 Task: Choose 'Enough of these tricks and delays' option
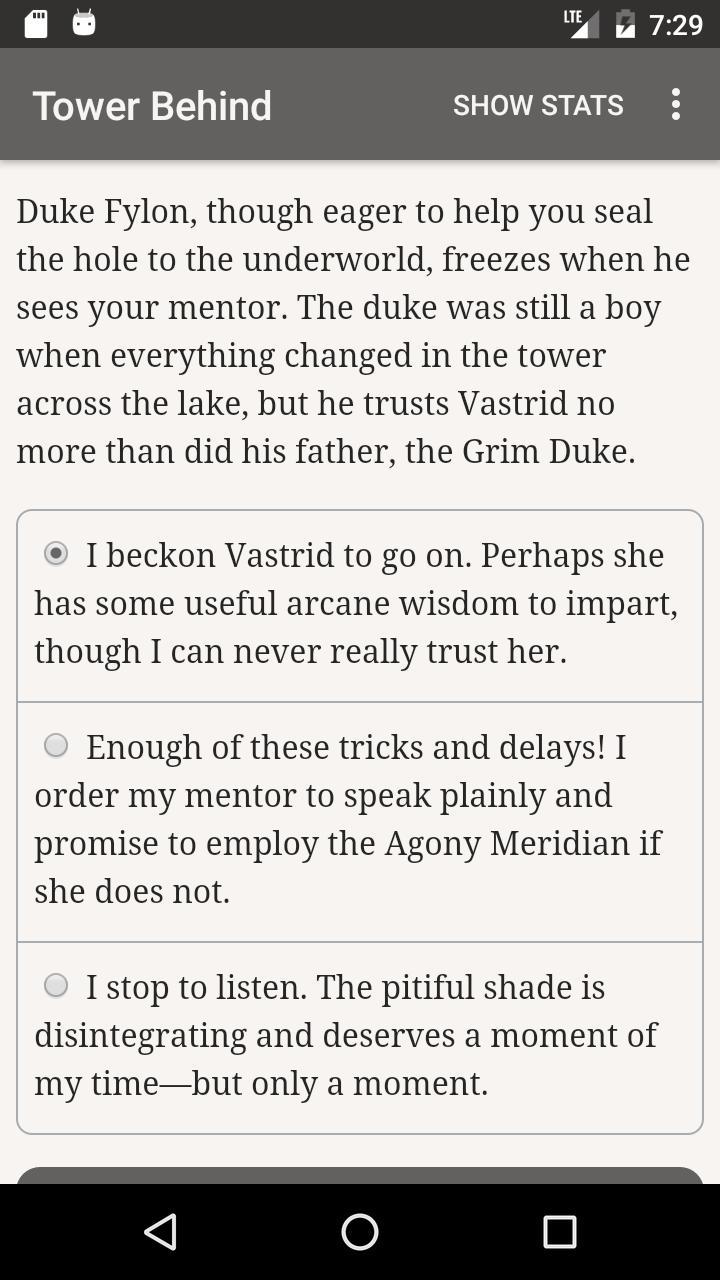56,745
